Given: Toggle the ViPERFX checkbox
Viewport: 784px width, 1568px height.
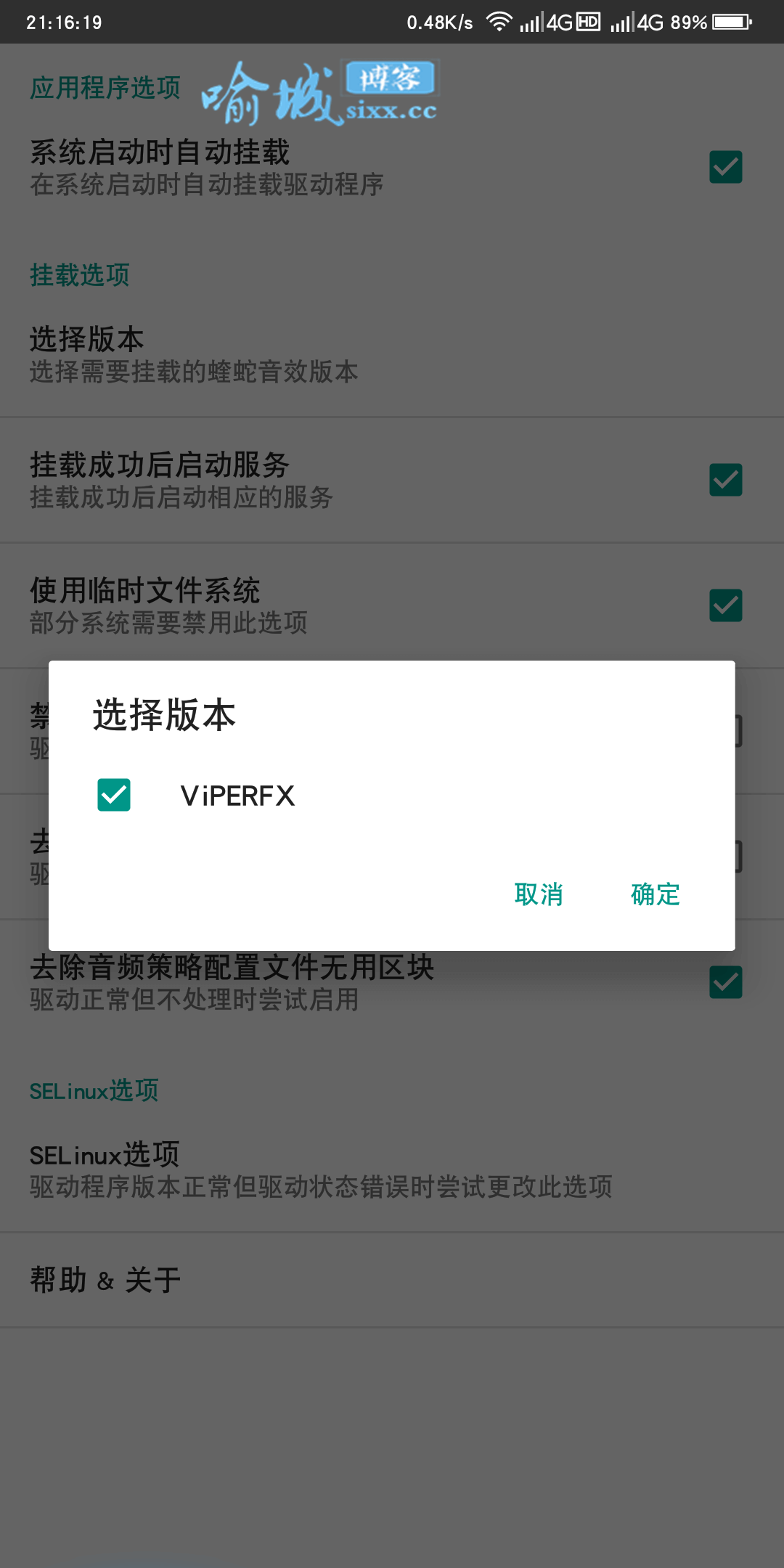Looking at the screenshot, I should (114, 795).
